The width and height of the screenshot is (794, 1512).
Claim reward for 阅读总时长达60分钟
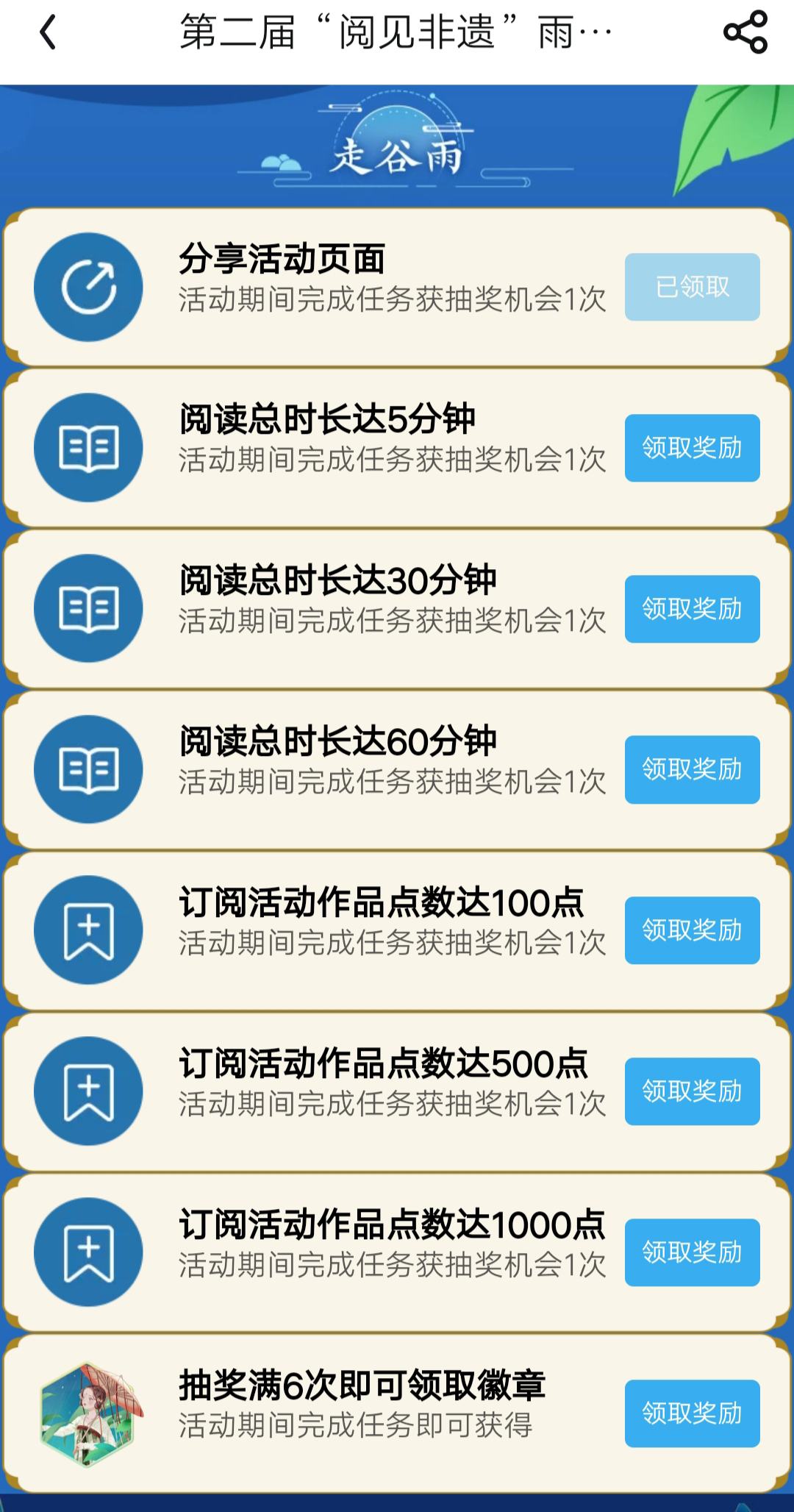pyautogui.click(x=692, y=769)
